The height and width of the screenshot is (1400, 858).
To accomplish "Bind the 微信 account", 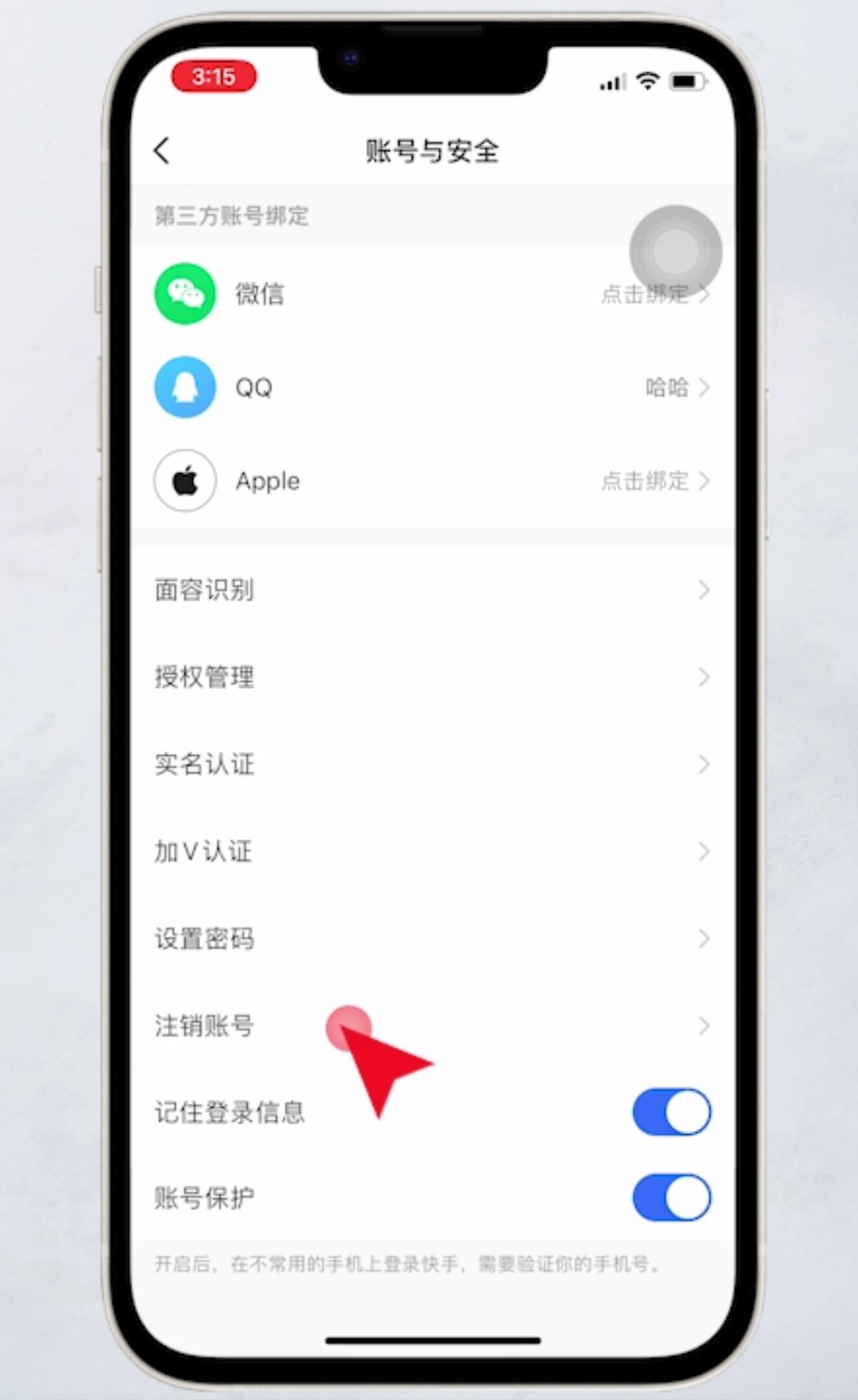I will click(x=432, y=294).
